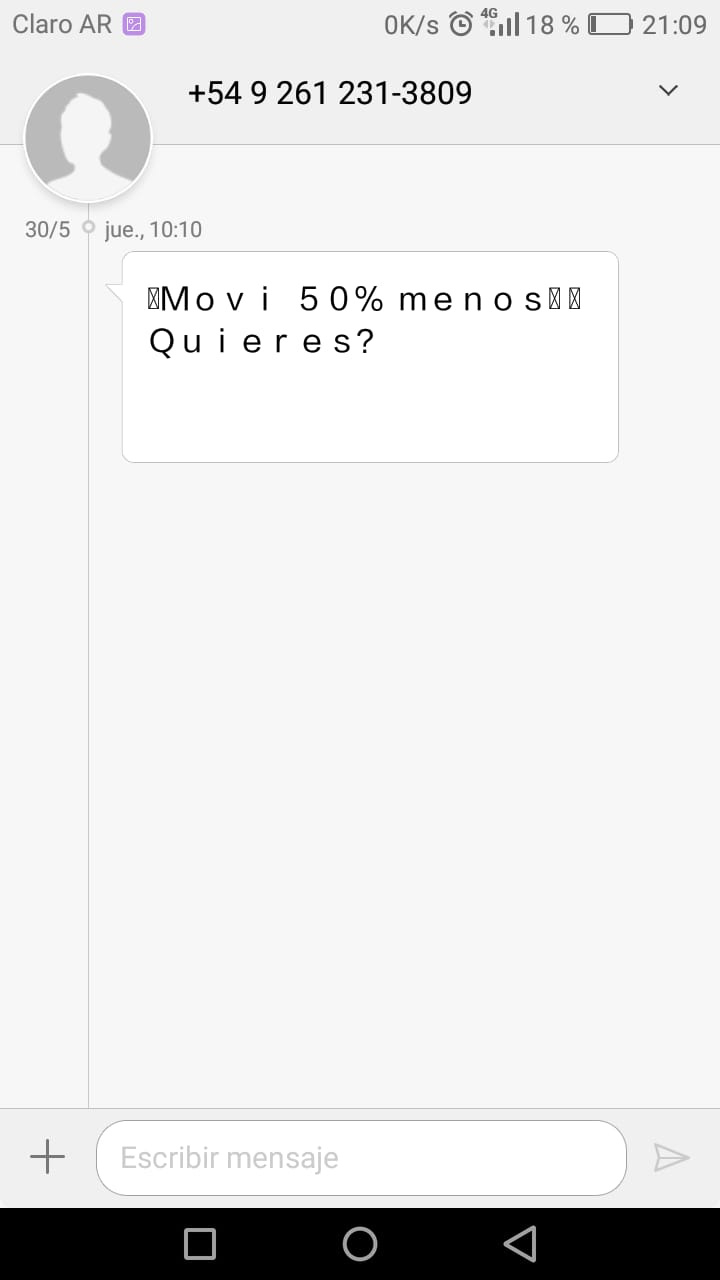Open the Movi 50% menos message bubble

coord(370,357)
